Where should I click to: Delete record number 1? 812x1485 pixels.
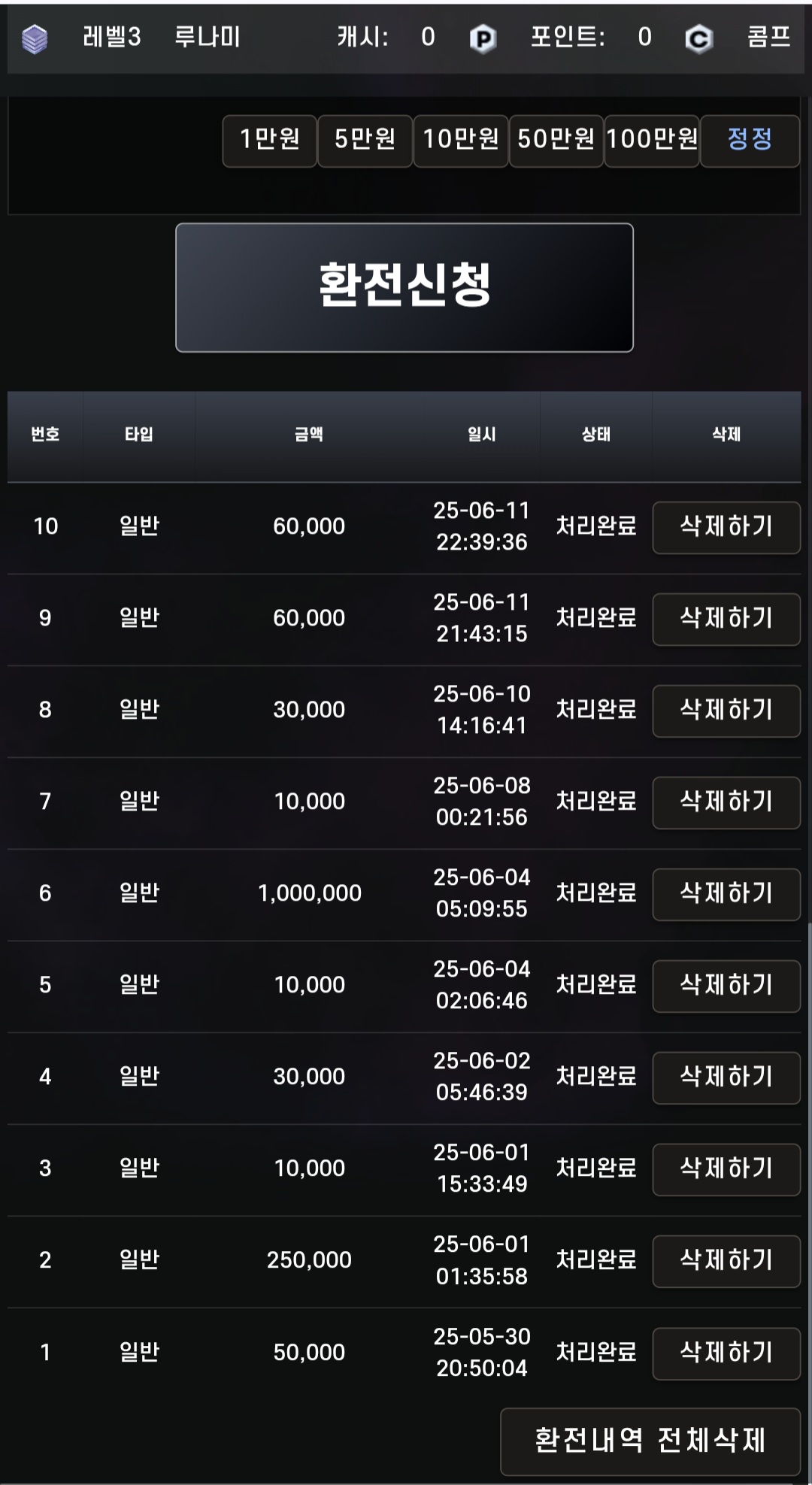pyautogui.click(x=726, y=1353)
